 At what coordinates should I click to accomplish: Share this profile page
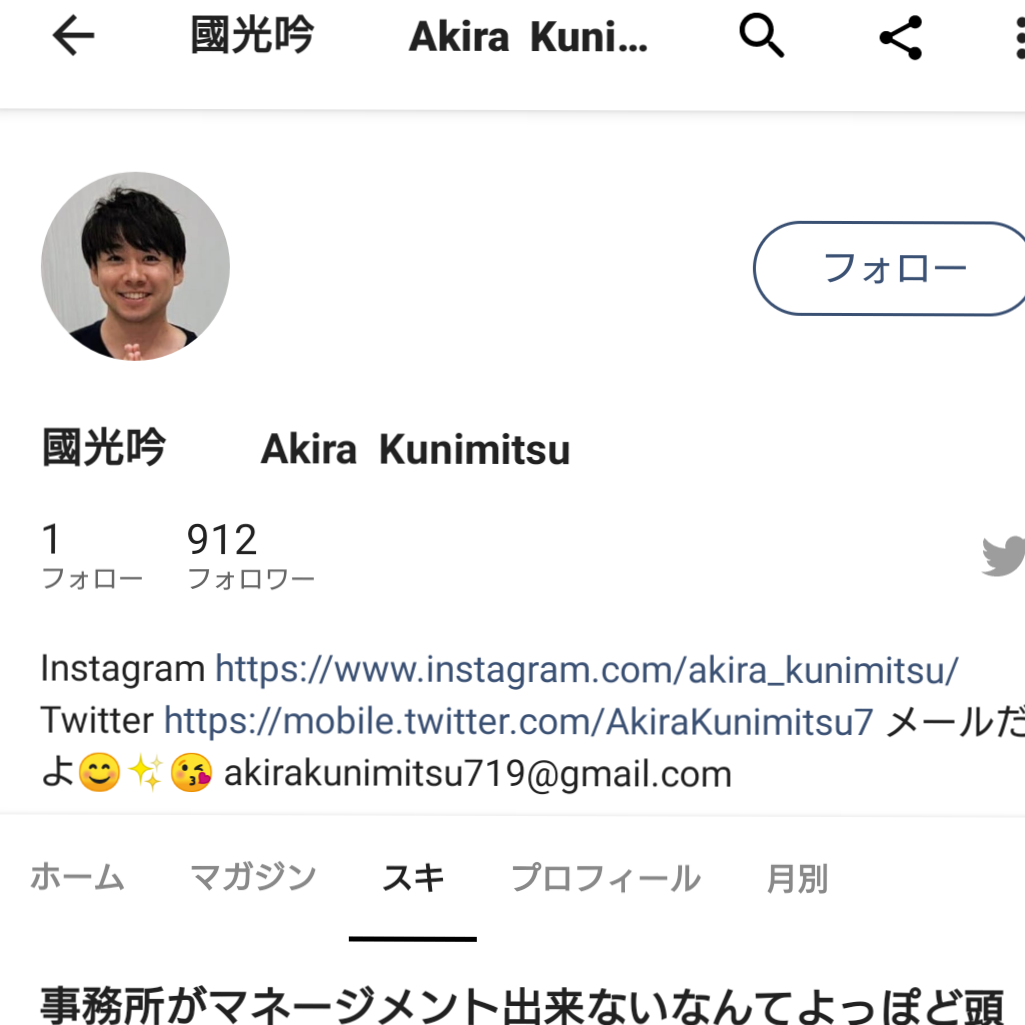coord(900,38)
